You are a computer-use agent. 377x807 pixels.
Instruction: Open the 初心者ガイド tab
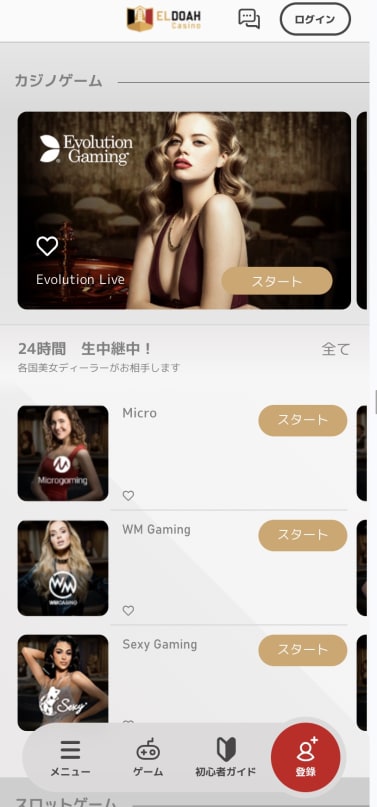point(225,758)
